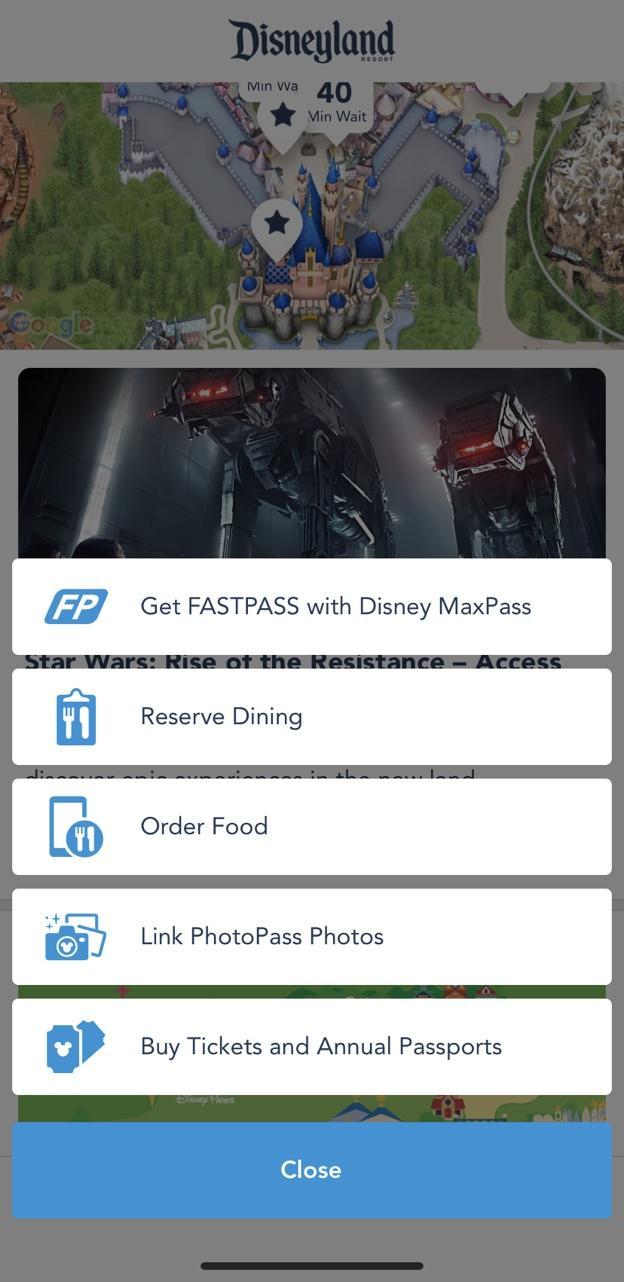The image size is (624, 1282).
Task: Open Reserve Dining option
Action: [311, 716]
